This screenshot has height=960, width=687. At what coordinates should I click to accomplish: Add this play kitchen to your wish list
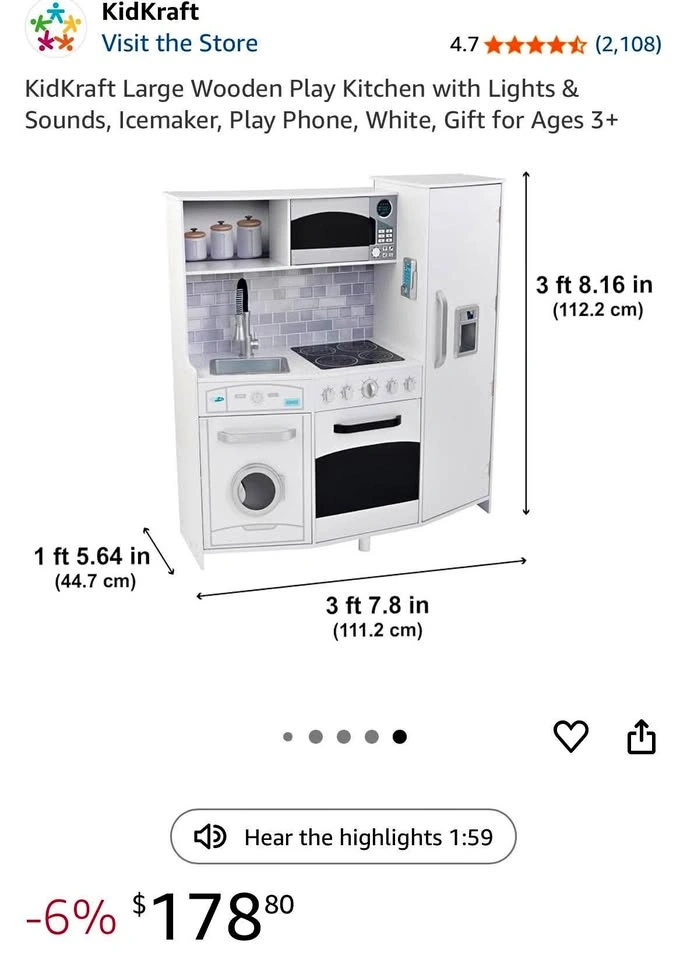(571, 737)
